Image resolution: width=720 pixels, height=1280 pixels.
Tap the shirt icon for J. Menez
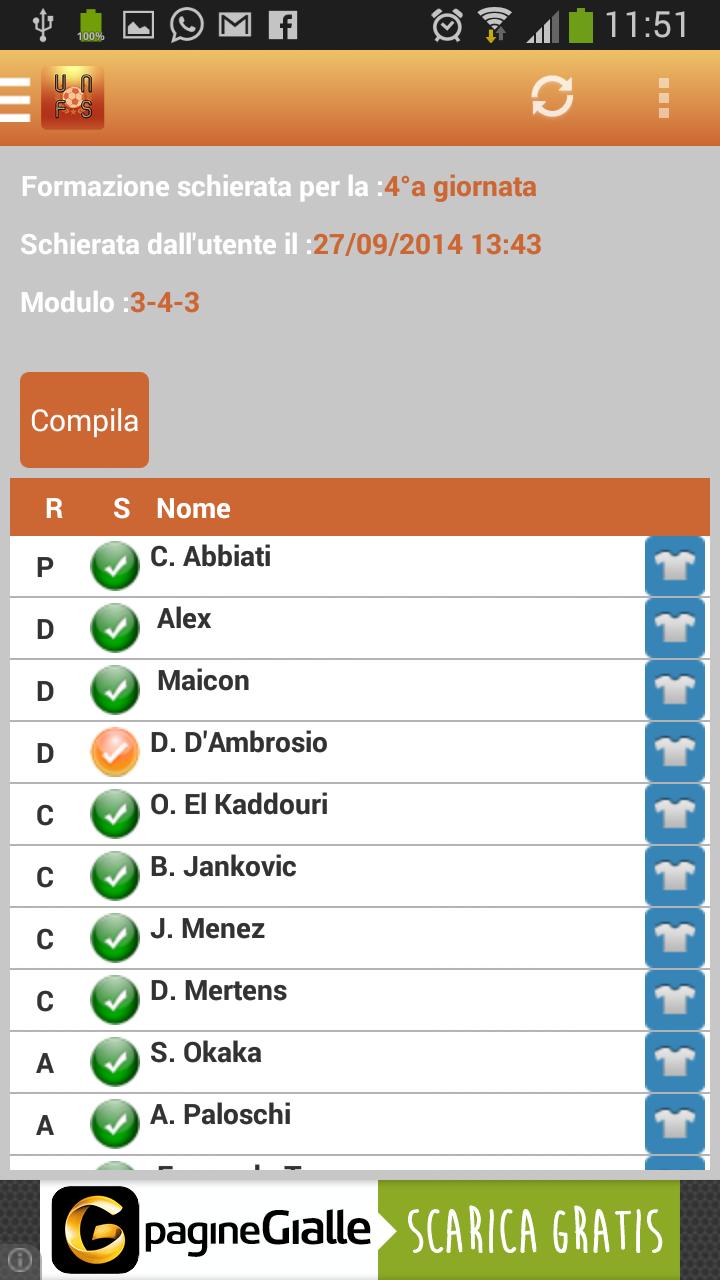675,939
